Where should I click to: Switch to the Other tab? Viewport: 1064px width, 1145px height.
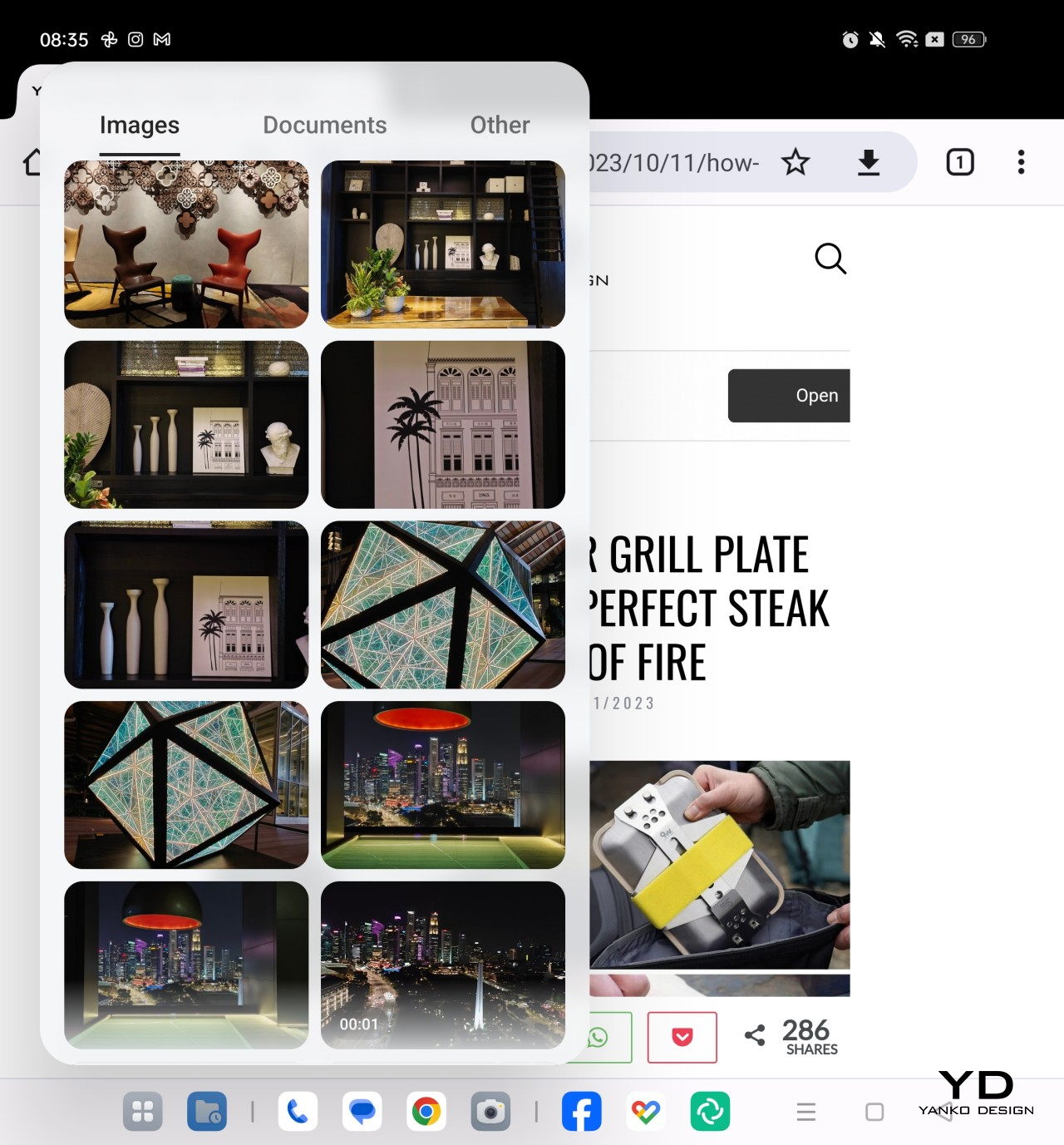[x=500, y=125]
